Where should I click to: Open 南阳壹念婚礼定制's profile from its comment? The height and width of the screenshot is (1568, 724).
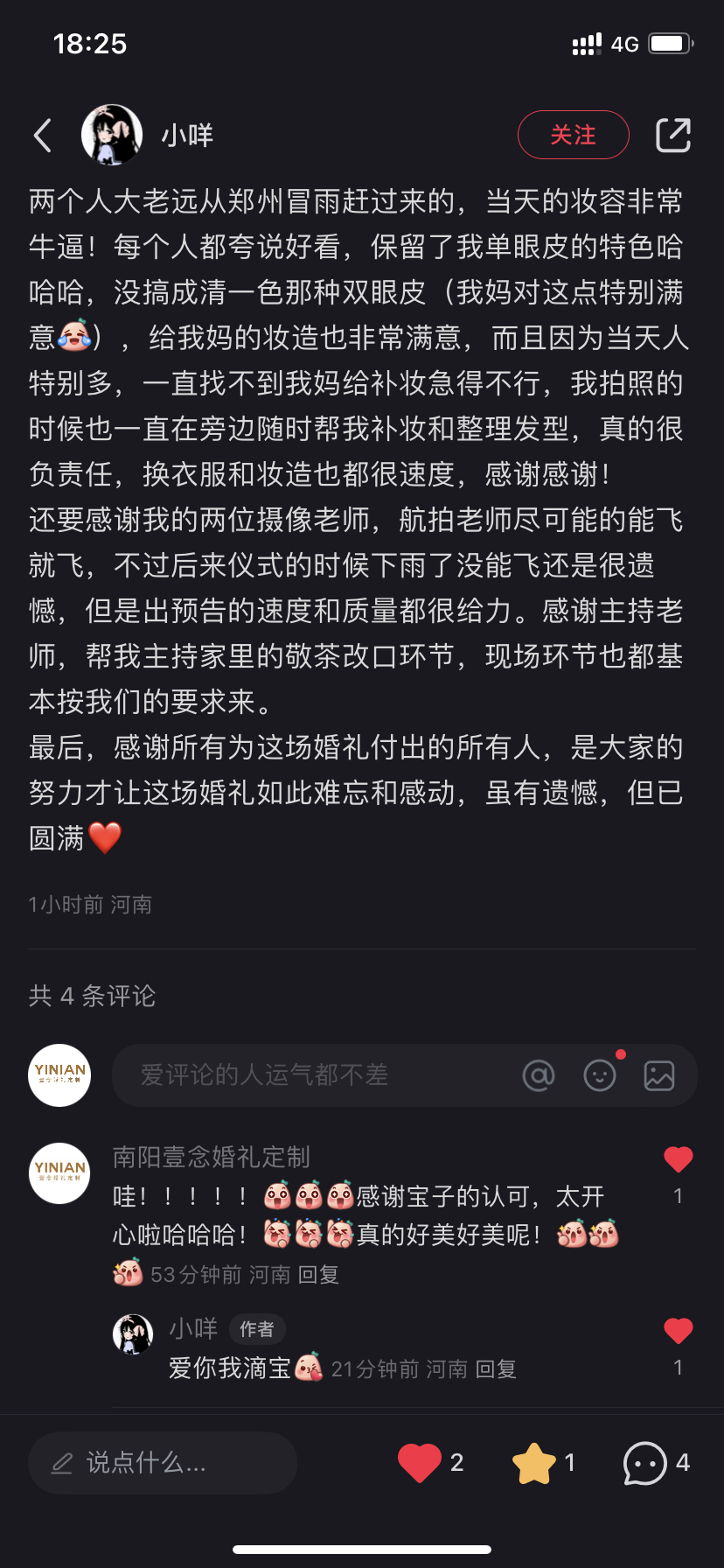tap(60, 1173)
